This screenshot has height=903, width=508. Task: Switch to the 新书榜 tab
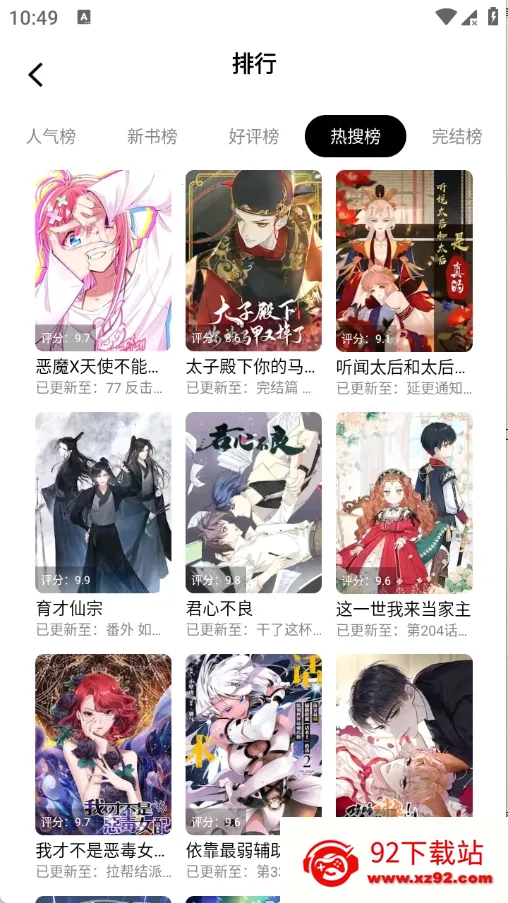152,136
